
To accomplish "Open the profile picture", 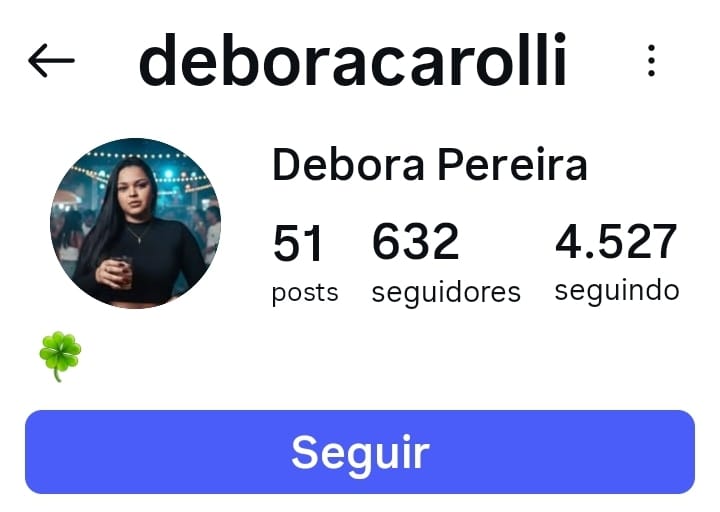I will [x=135, y=223].
